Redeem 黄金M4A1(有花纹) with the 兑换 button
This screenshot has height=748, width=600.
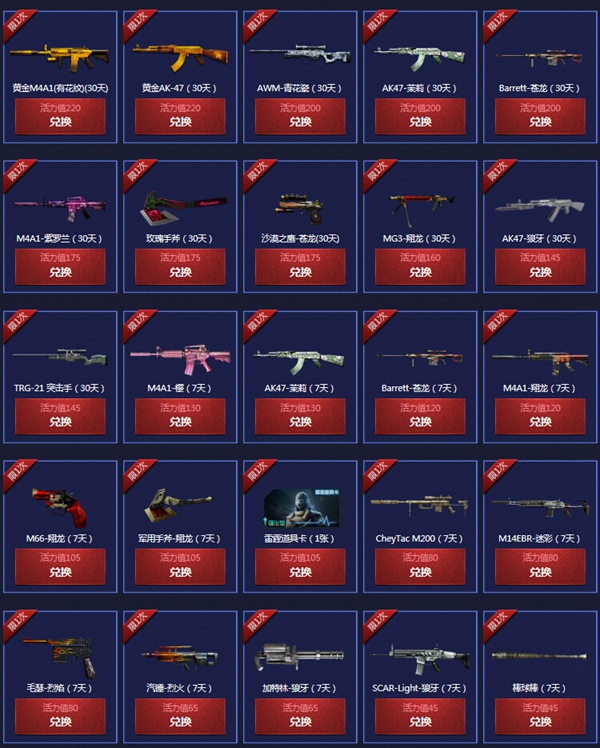pos(60,122)
